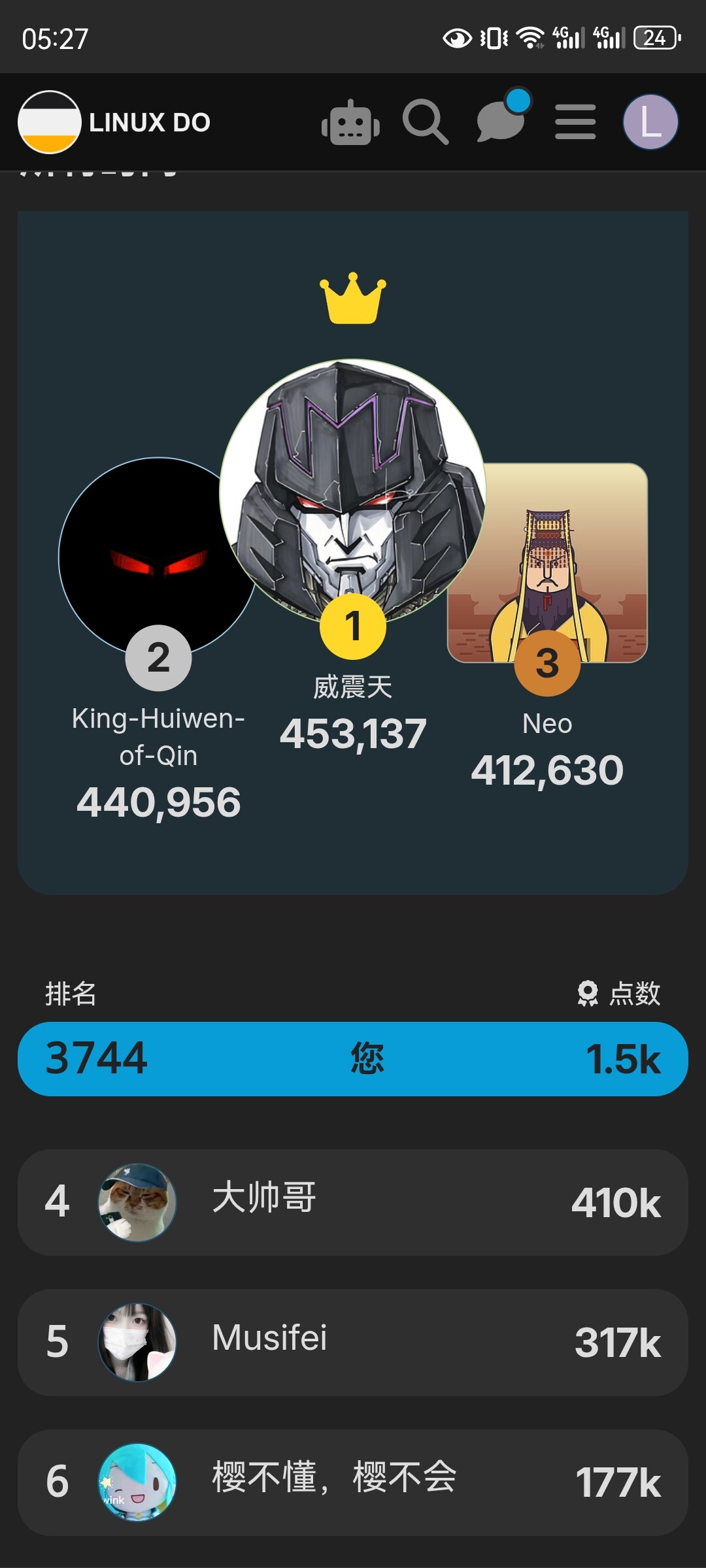This screenshot has height=1568, width=706.
Task: Open your profile avatar L
Action: tap(650, 122)
